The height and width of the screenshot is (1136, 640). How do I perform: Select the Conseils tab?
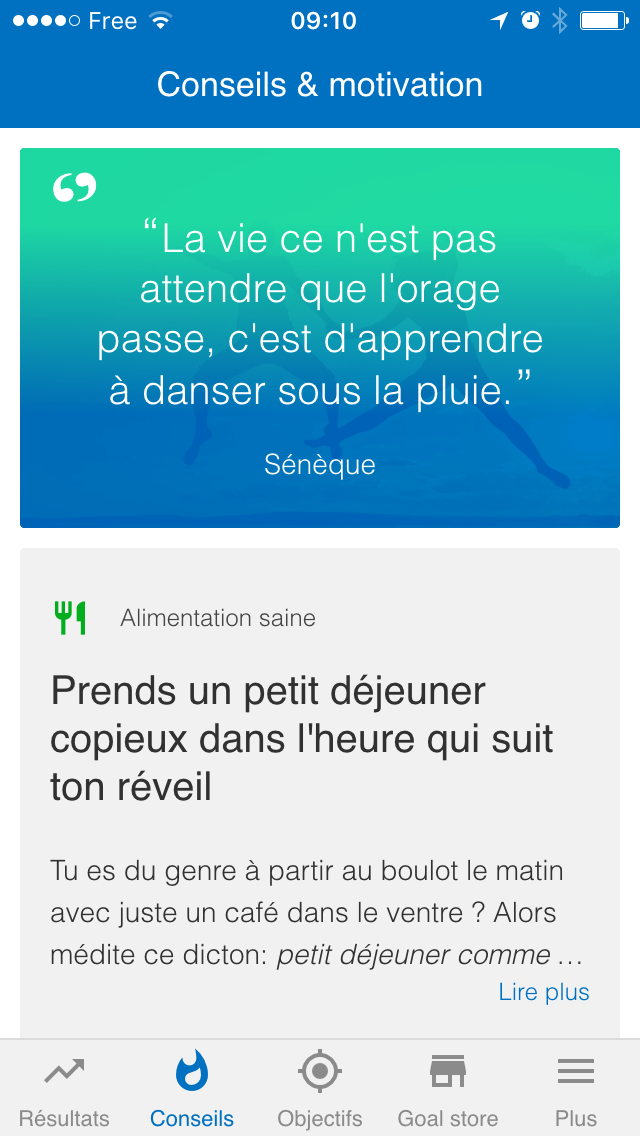pos(192,1089)
